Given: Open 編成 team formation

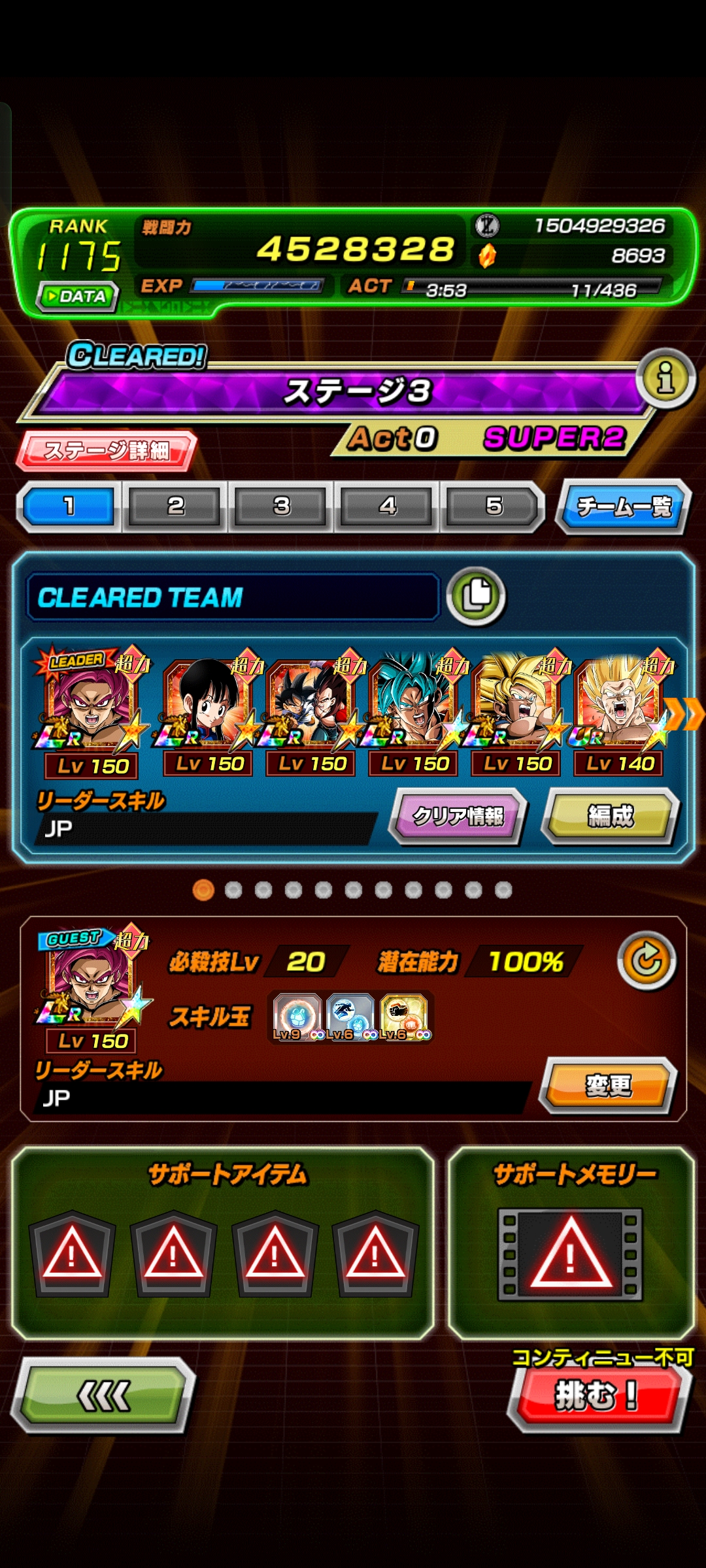Looking at the screenshot, I should (610, 816).
